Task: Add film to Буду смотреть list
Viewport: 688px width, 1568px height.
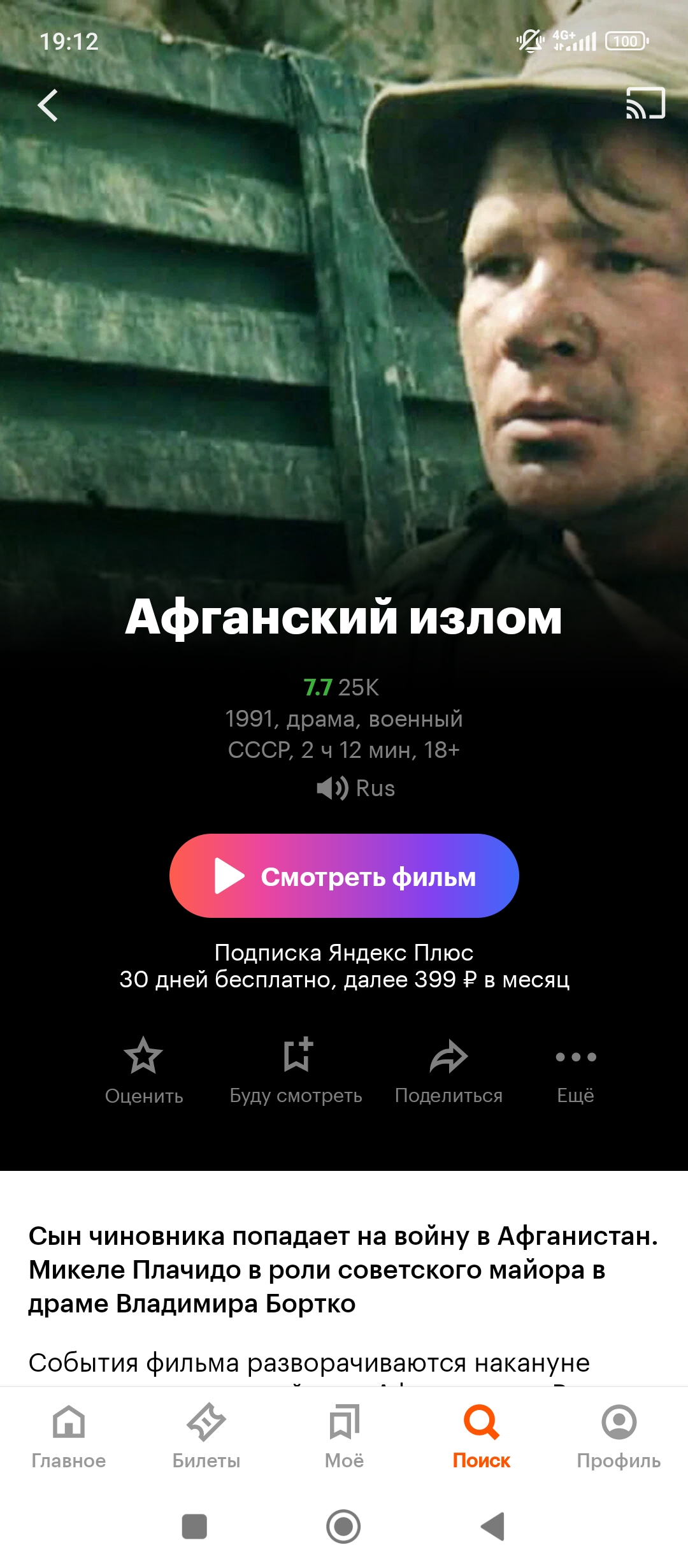Action: [296, 1070]
